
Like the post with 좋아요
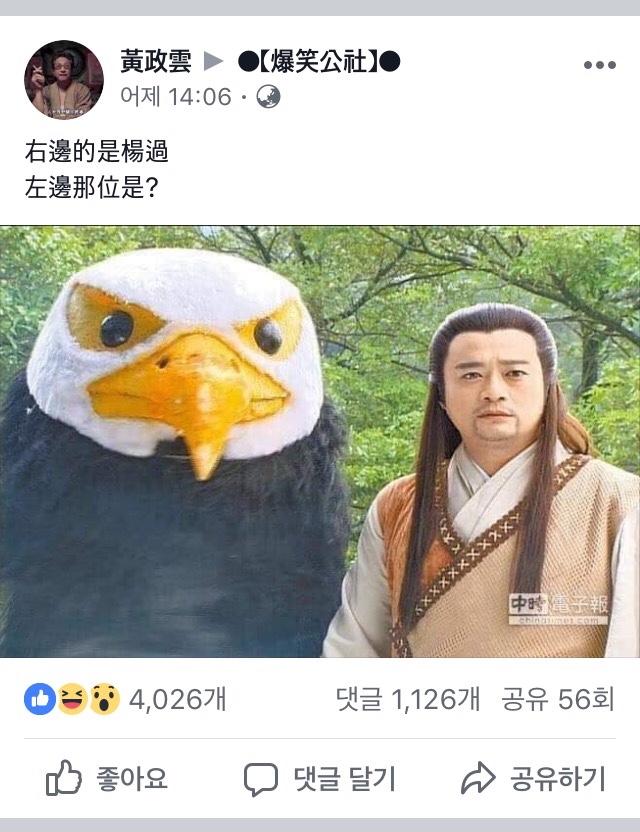point(107,778)
